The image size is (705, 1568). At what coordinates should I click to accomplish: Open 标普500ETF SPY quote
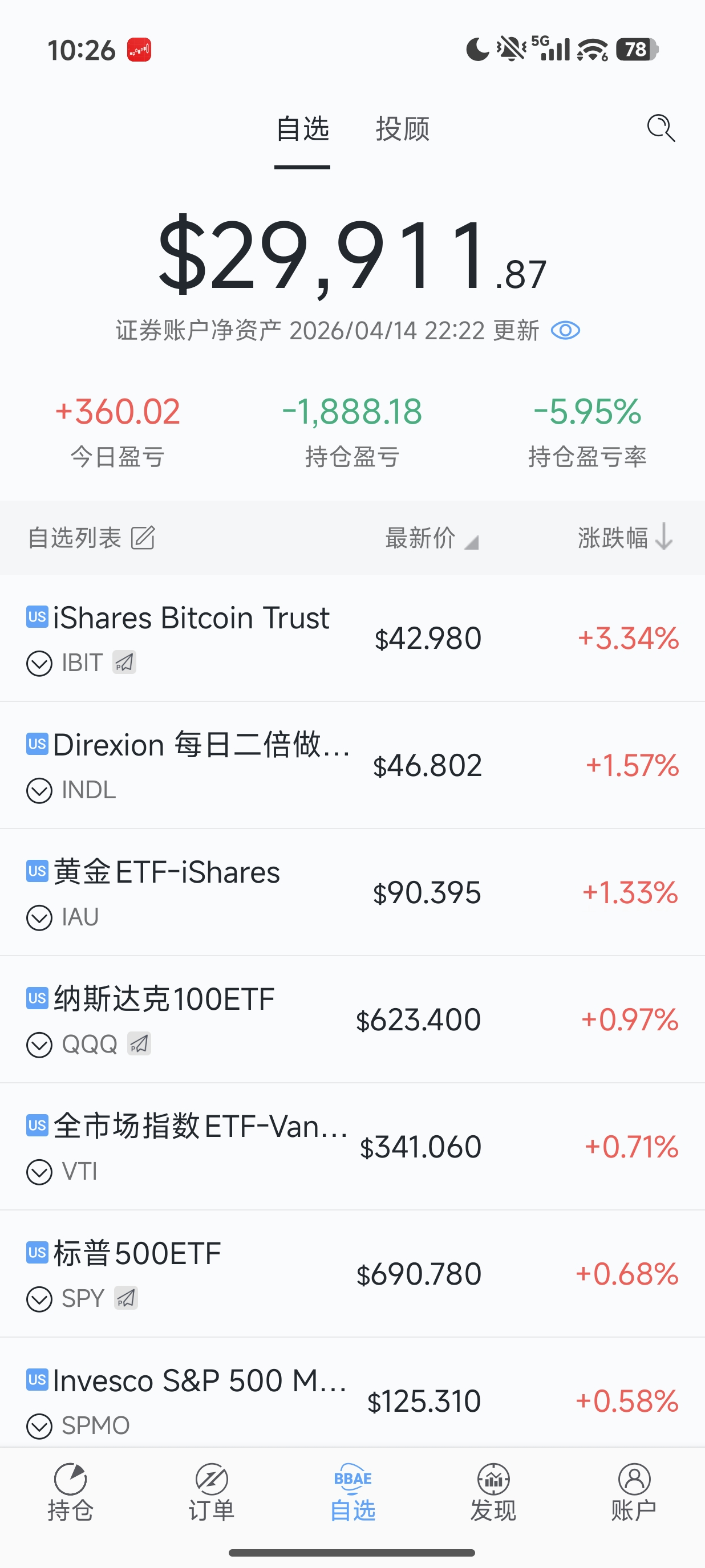244,1273
